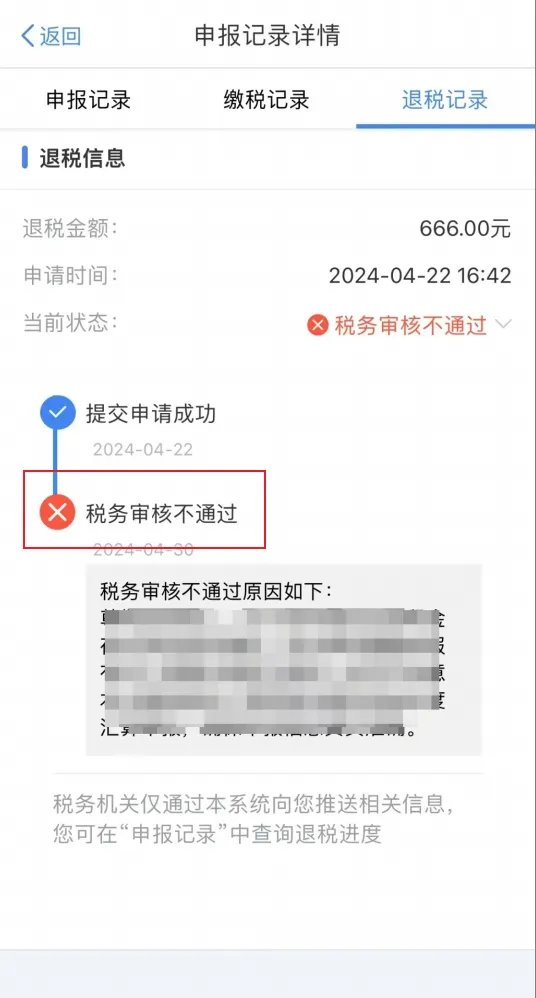
Task: Switch to the 申报记录 tab
Action: pyautogui.click(x=88, y=100)
